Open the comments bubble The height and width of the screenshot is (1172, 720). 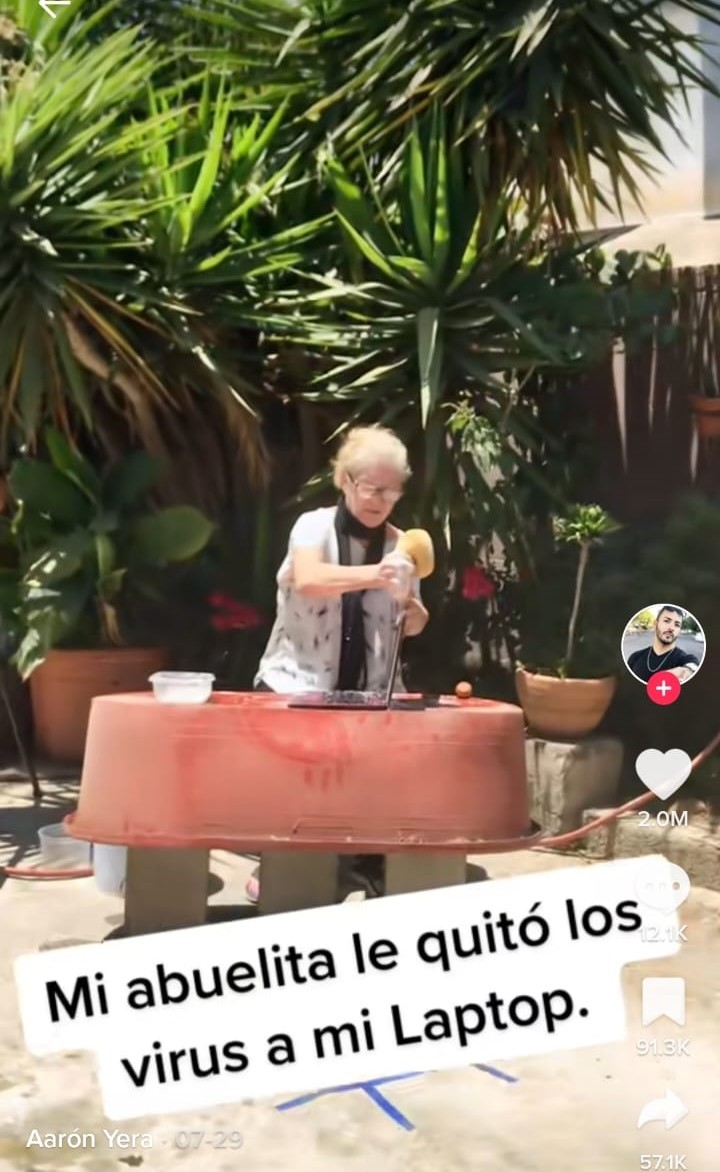(663, 888)
